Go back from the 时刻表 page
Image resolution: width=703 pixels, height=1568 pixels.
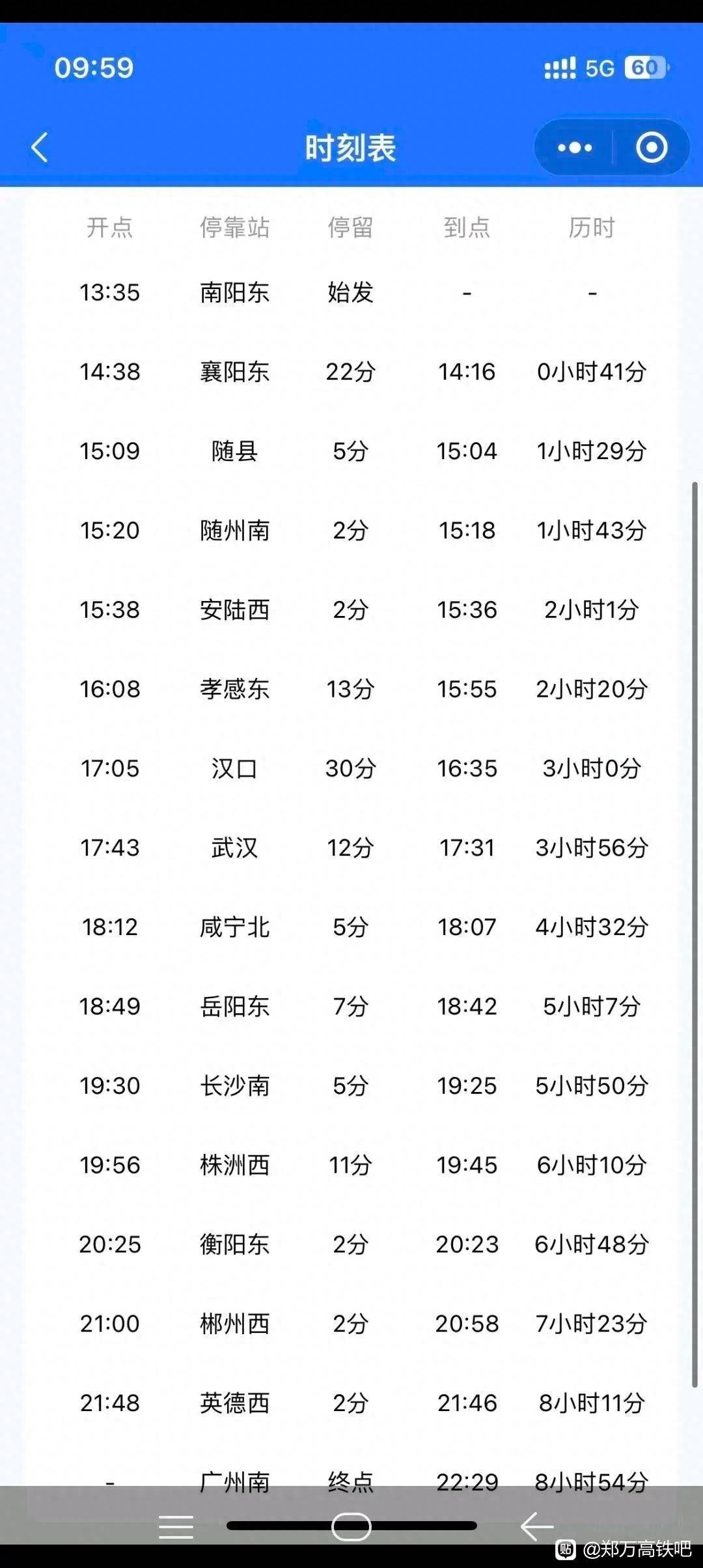[40, 147]
